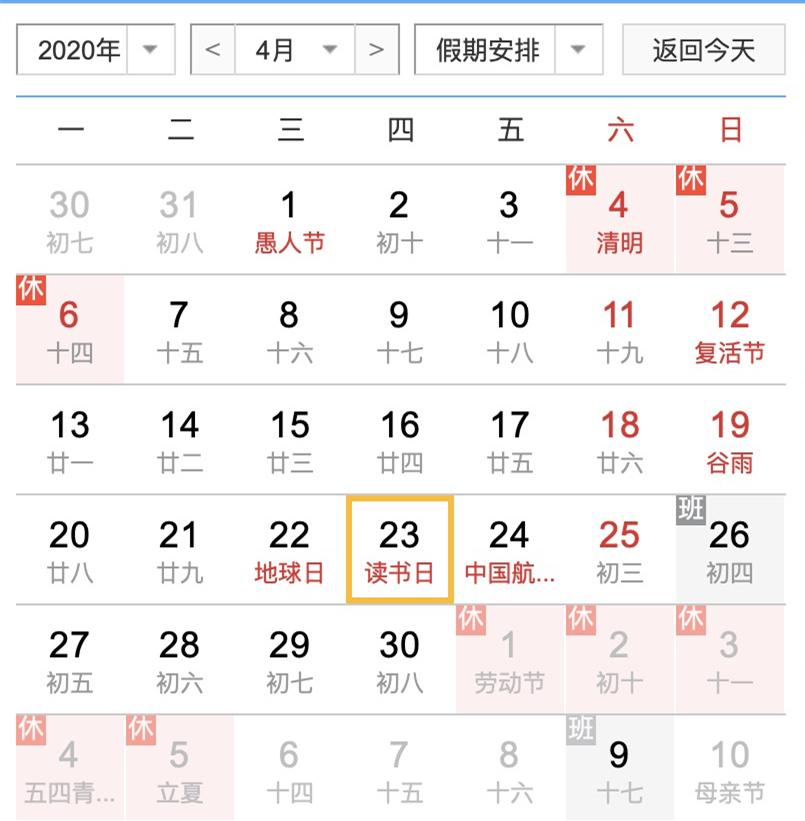Click the 休 badge on April 5
This screenshot has height=821, width=805.
tap(690, 180)
